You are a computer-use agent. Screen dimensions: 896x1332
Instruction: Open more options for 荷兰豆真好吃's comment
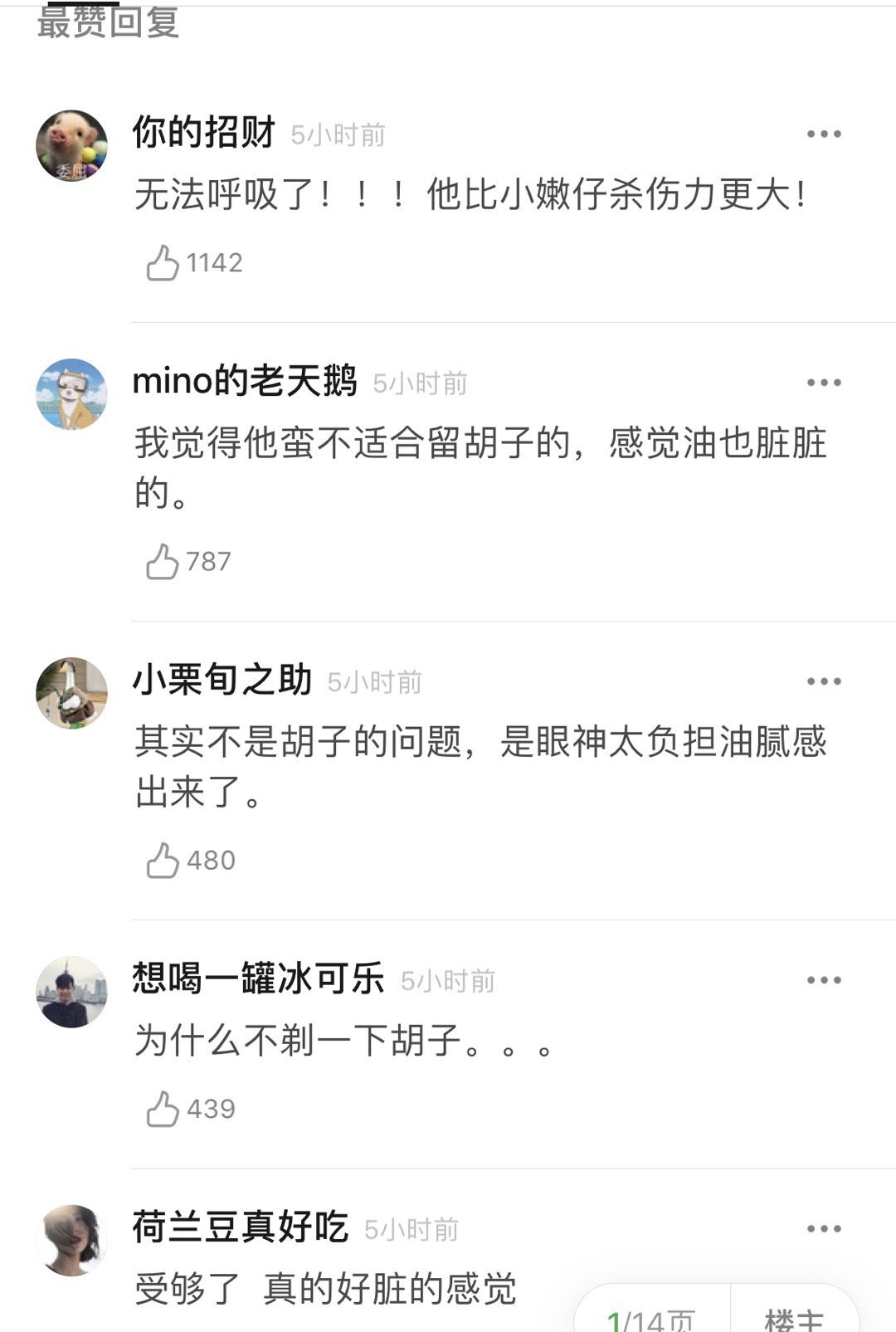824,1229
